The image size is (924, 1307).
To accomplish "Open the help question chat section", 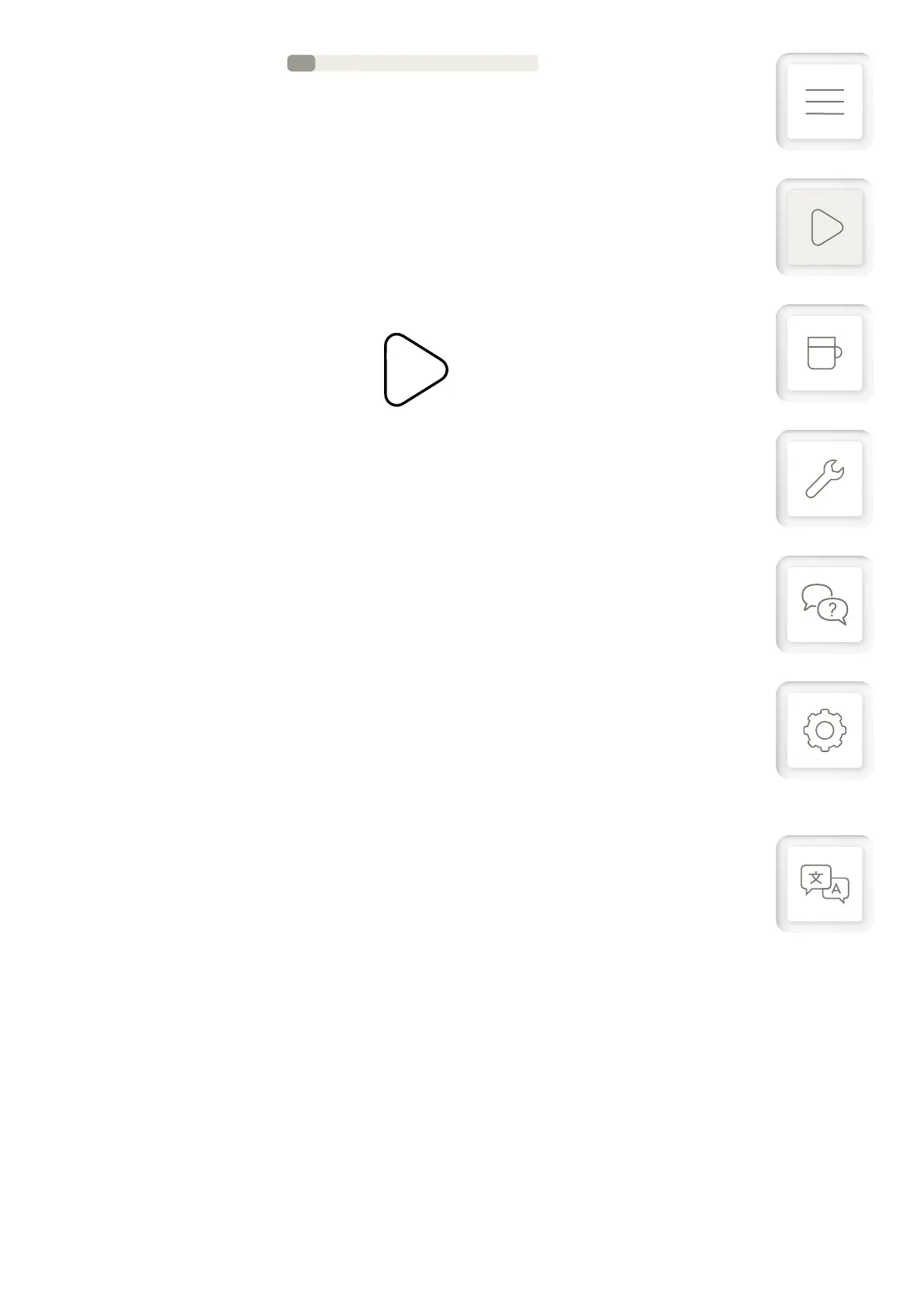I will point(824,605).
